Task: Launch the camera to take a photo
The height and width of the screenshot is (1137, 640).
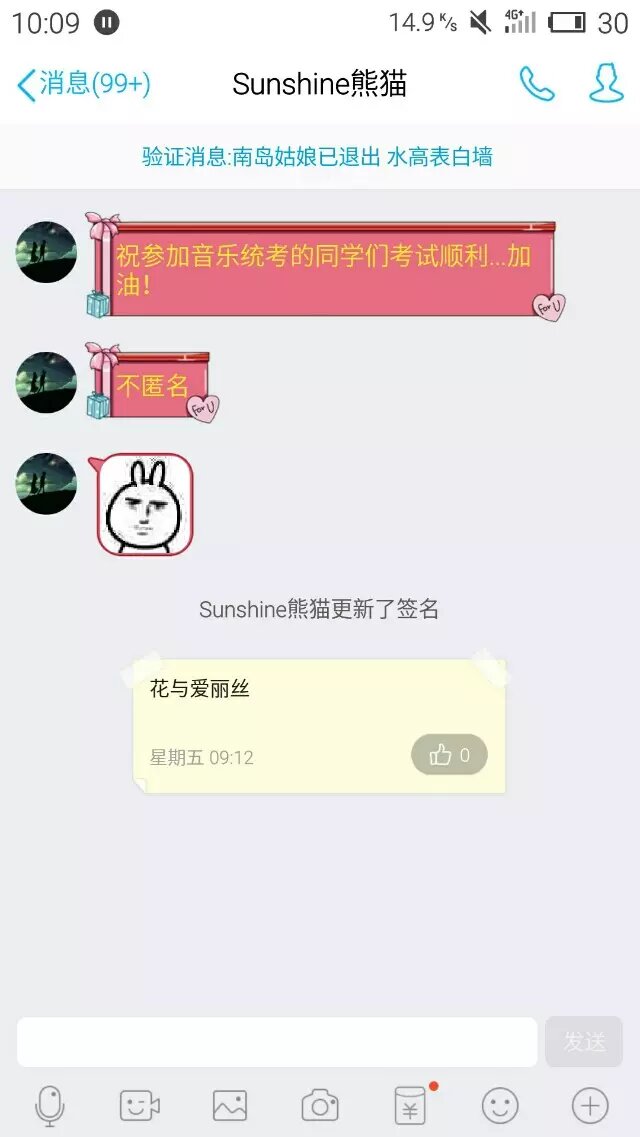Action: tap(320, 1106)
